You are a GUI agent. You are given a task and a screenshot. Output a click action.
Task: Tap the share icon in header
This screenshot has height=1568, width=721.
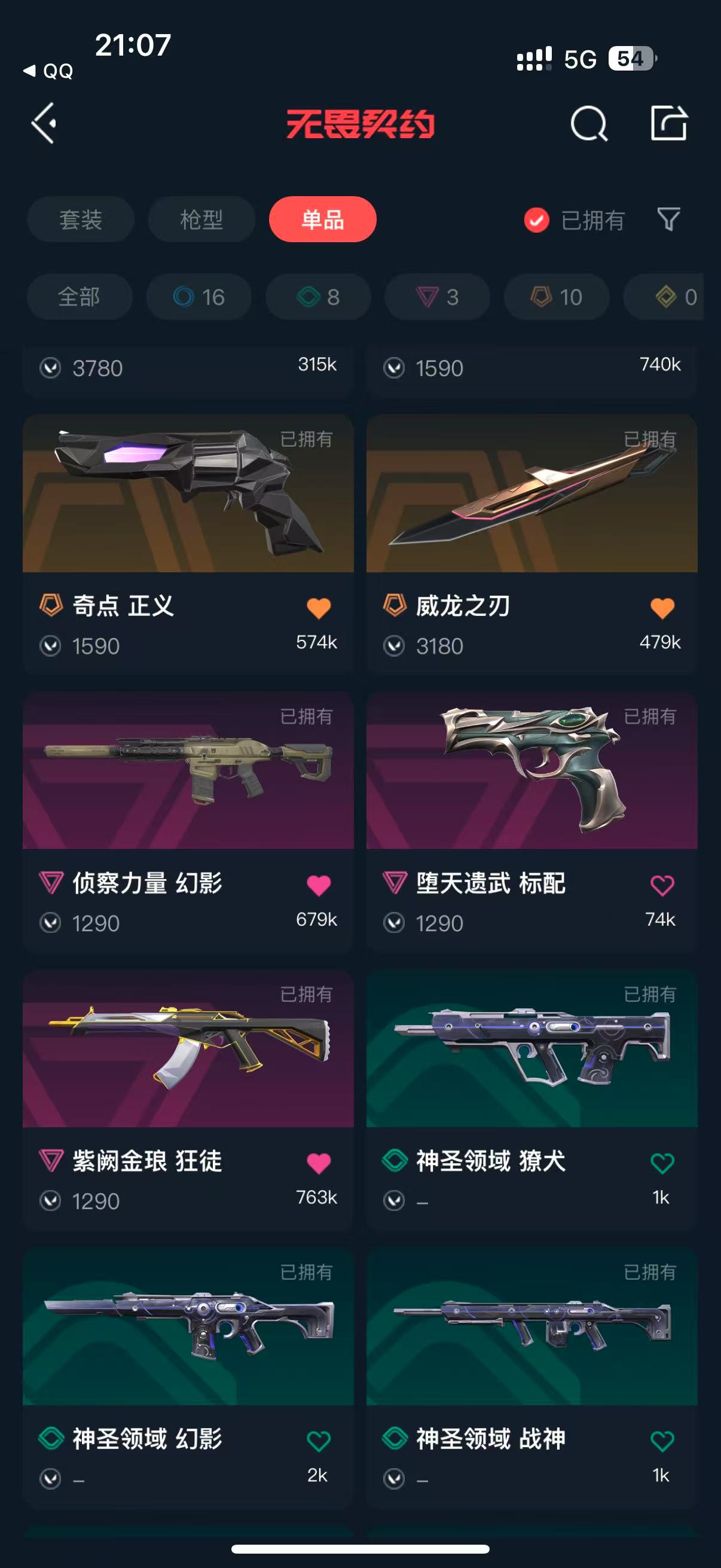point(668,123)
